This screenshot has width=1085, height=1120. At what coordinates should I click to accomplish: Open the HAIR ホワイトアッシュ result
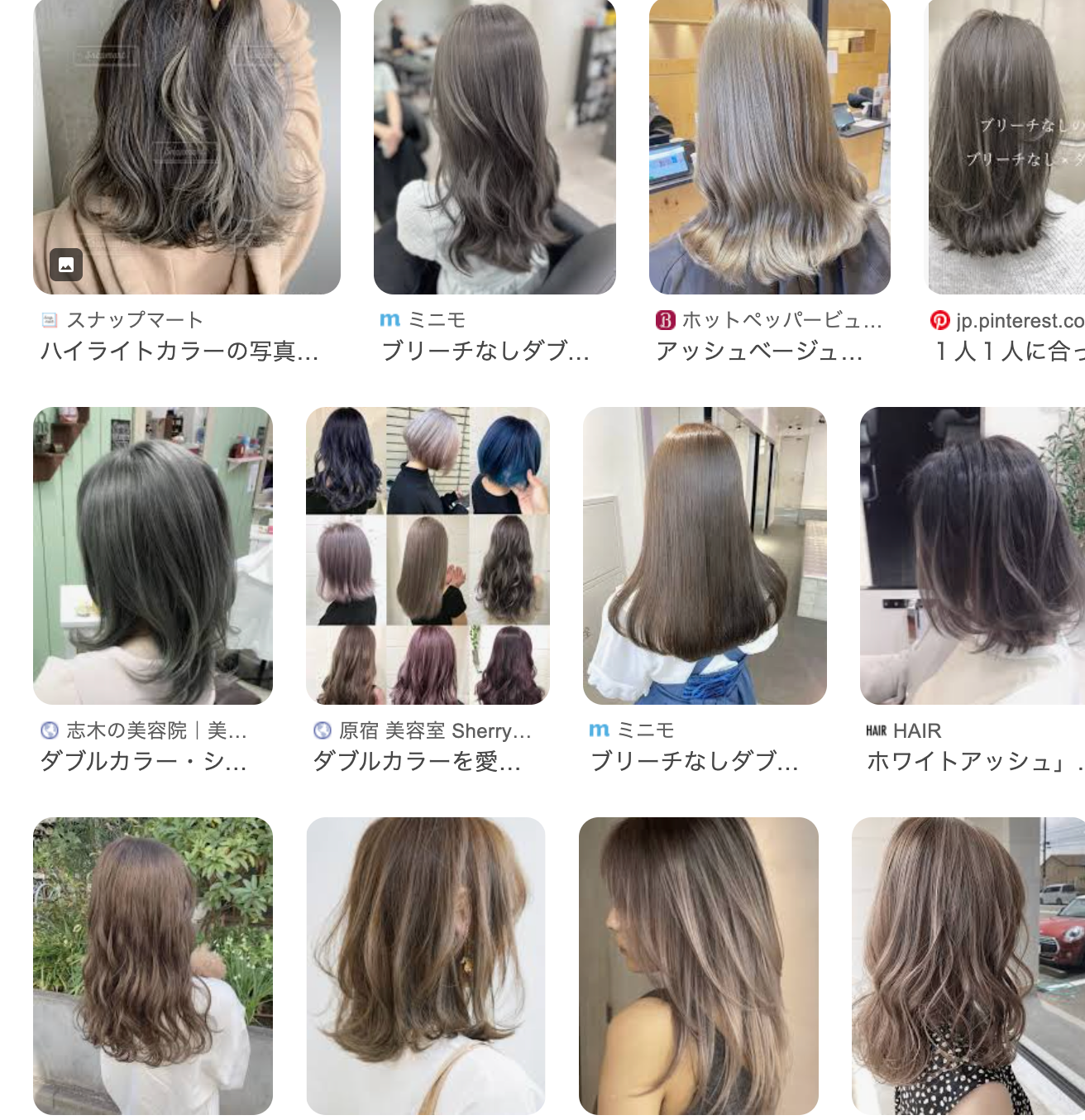[973, 555]
